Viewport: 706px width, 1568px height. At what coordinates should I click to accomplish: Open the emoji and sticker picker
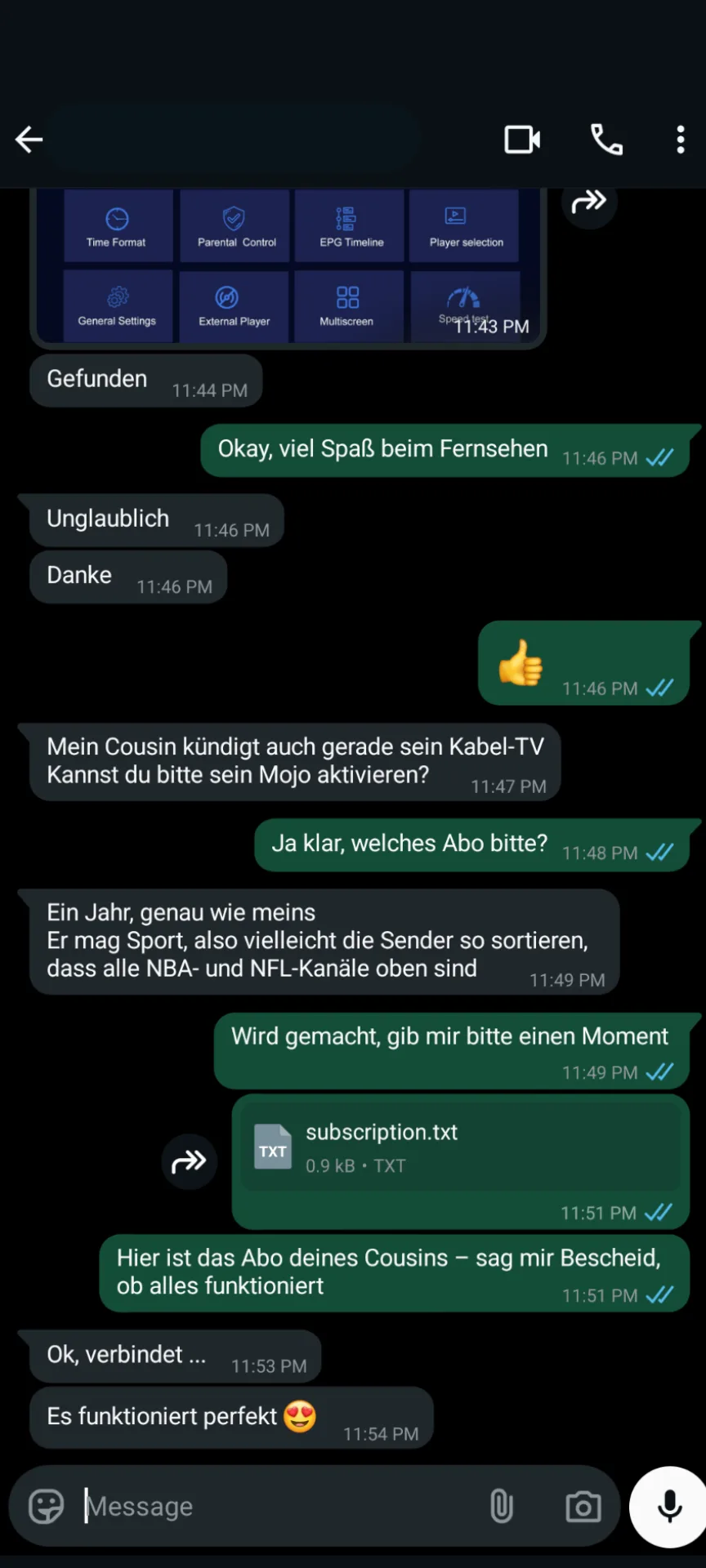click(x=47, y=1506)
